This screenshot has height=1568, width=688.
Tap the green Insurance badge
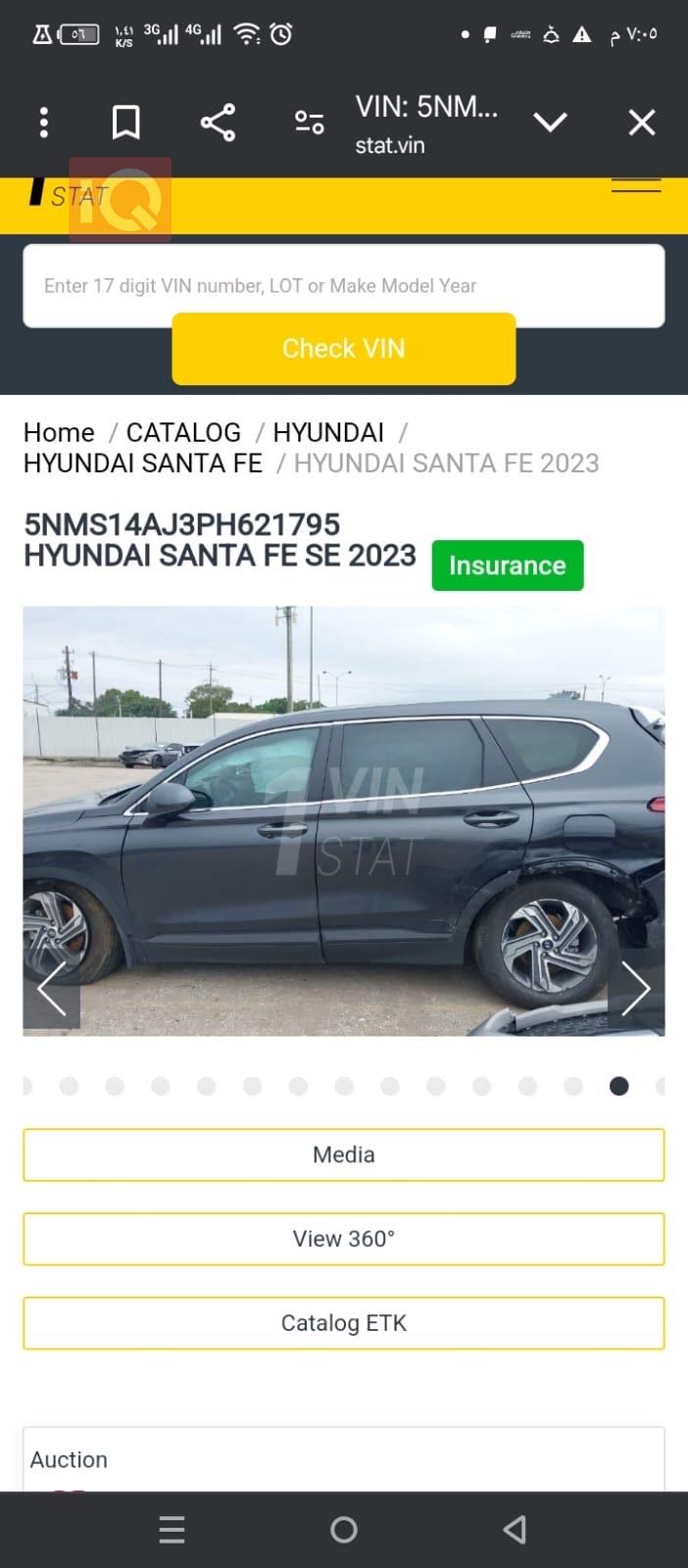pos(507,565)
